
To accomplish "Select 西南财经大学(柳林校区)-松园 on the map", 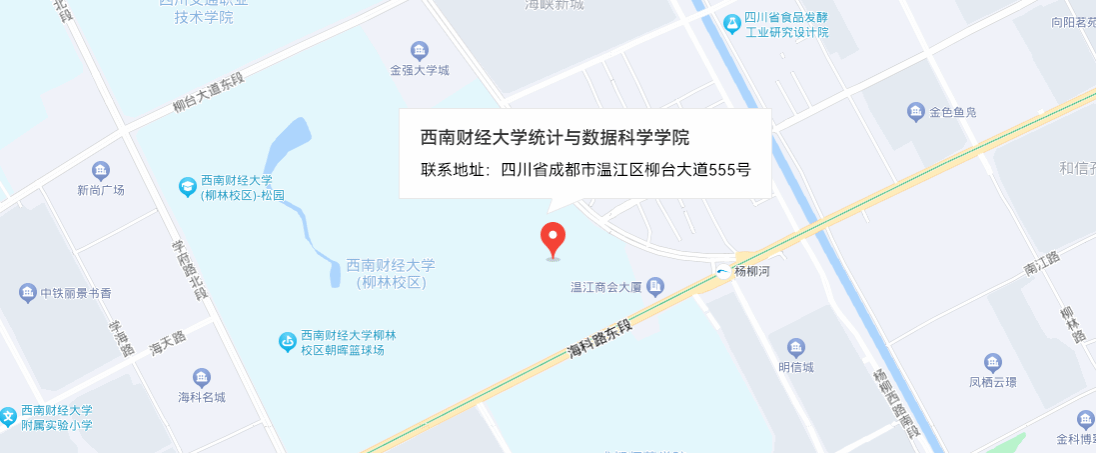I will pyautogui.click(x=187, y=186).
